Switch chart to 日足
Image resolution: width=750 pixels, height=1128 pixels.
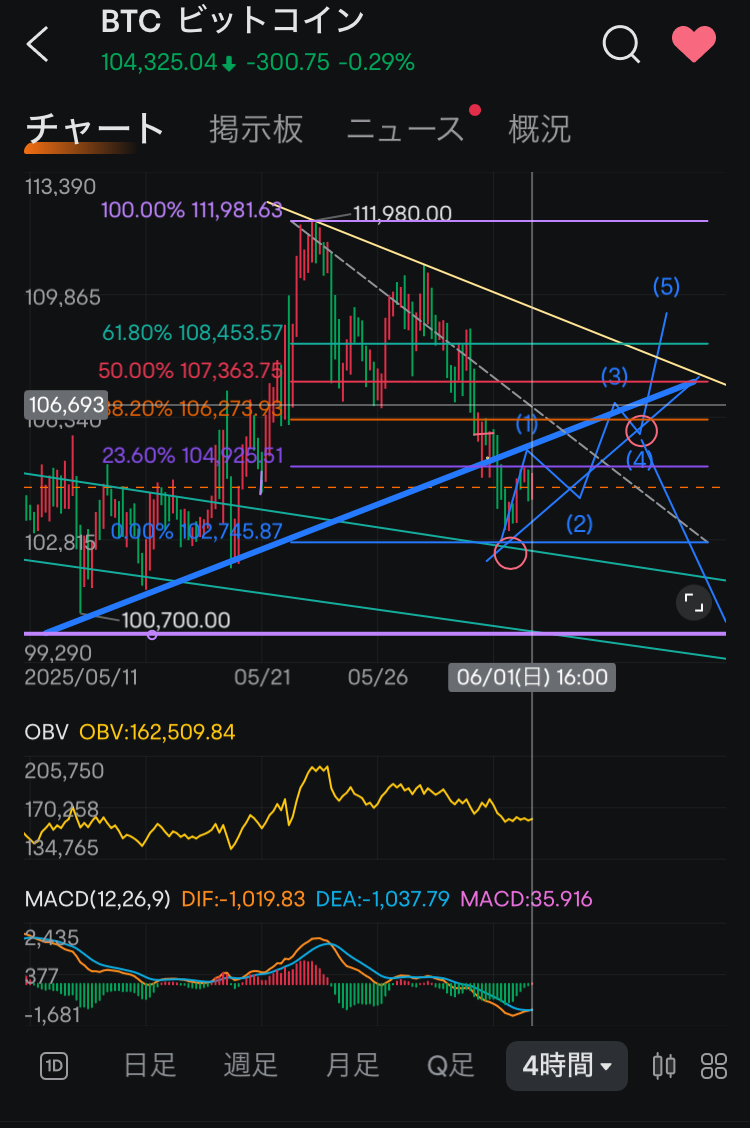coord(150,1066)
